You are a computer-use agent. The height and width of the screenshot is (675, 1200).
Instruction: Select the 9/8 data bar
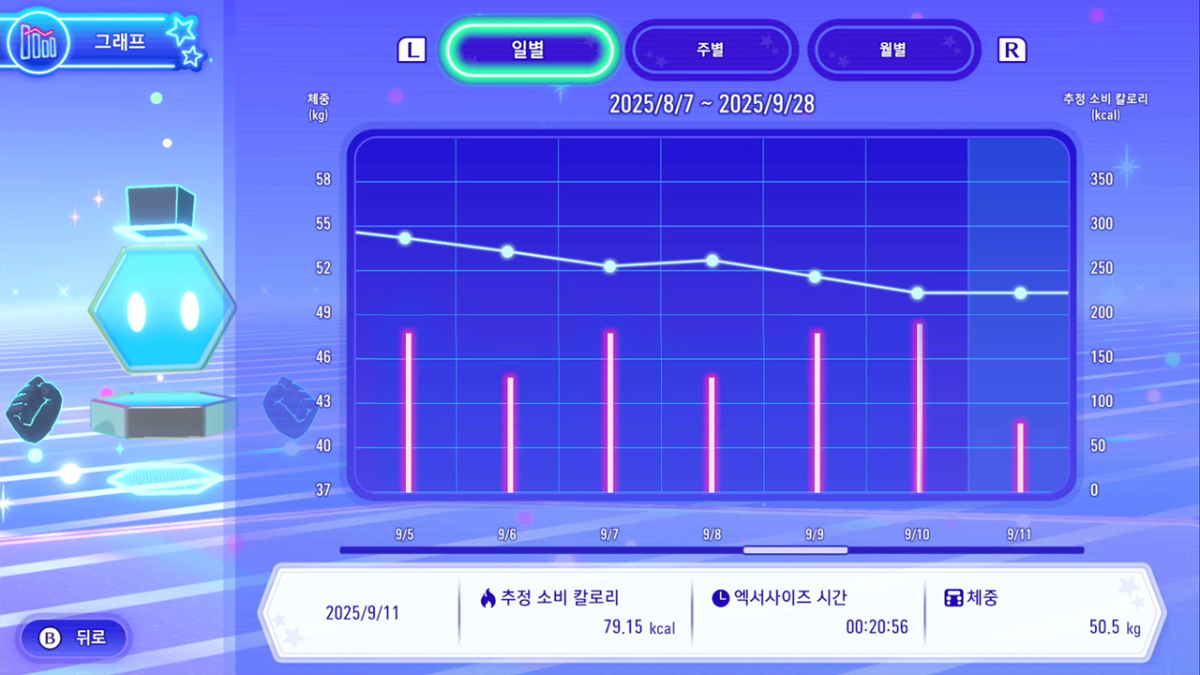(x=712, y=434)
